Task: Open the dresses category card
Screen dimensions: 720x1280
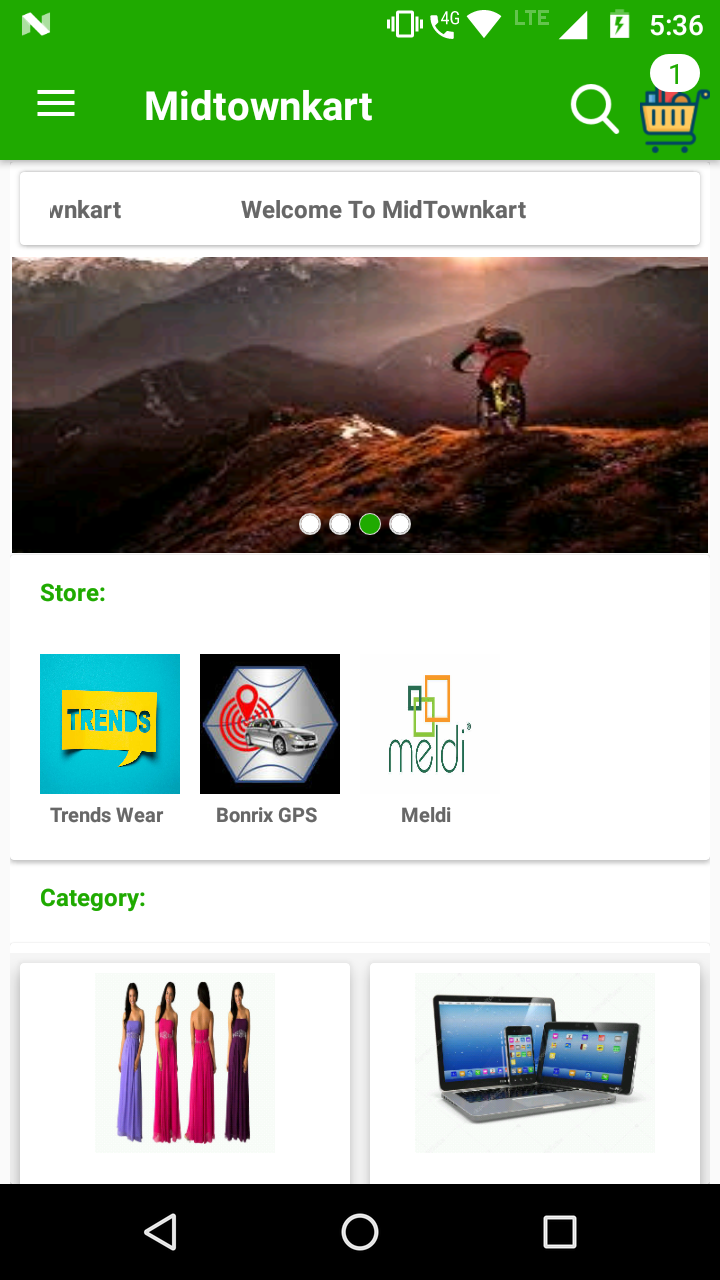Action: 185,1065
